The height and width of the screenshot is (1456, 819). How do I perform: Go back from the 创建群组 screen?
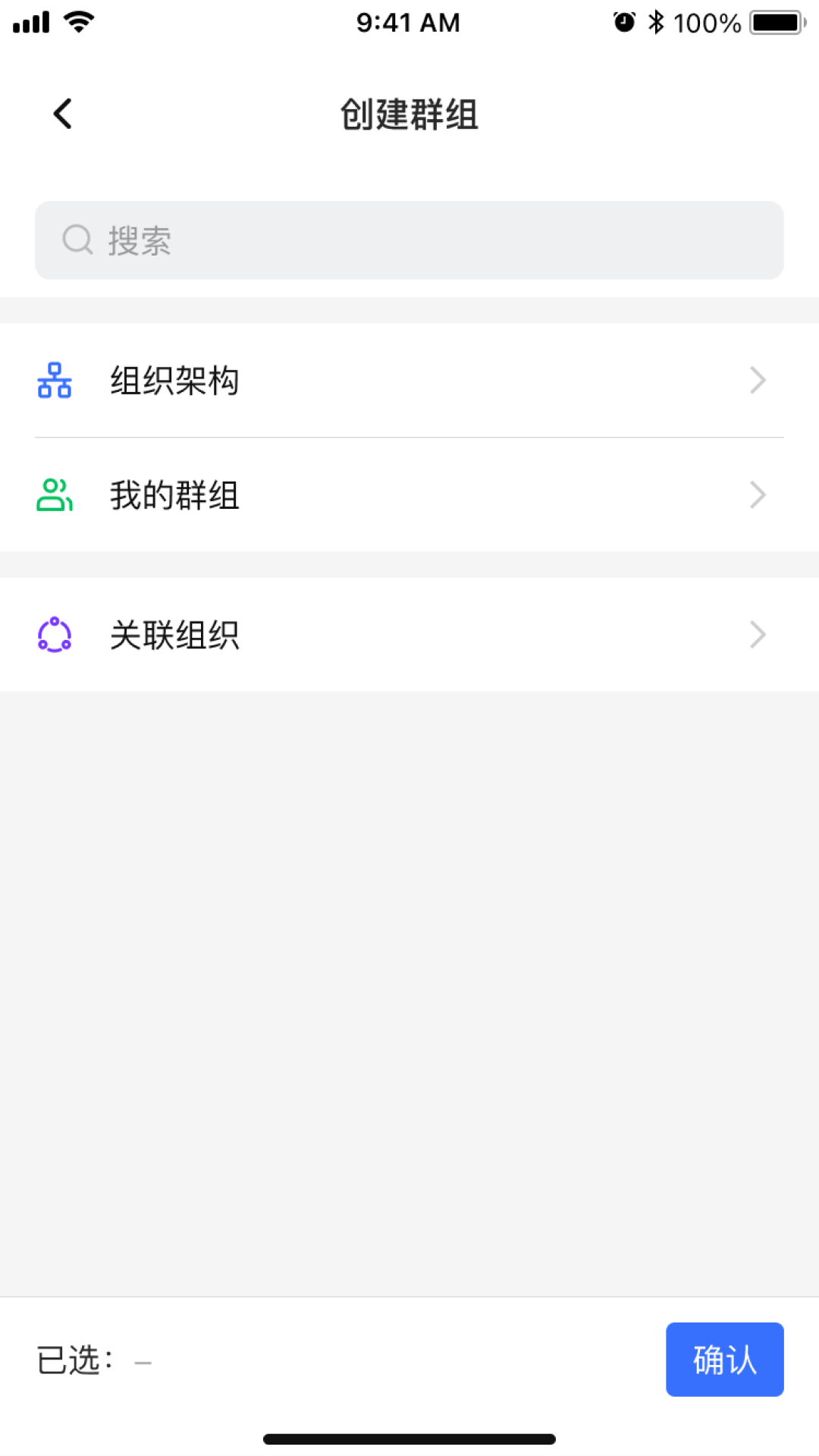[63, 115]
